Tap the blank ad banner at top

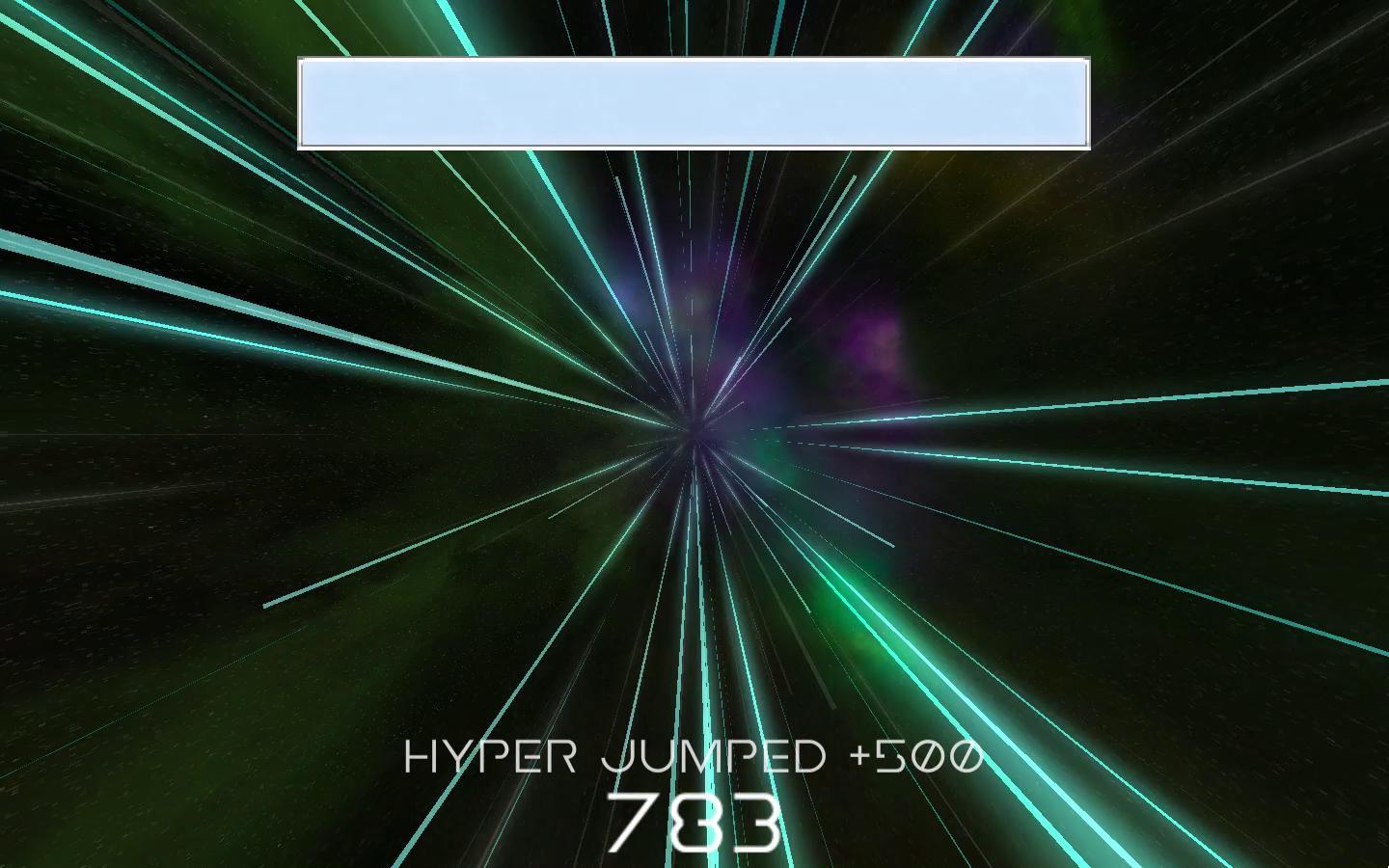pyautogui.click(x=694, y=103)
